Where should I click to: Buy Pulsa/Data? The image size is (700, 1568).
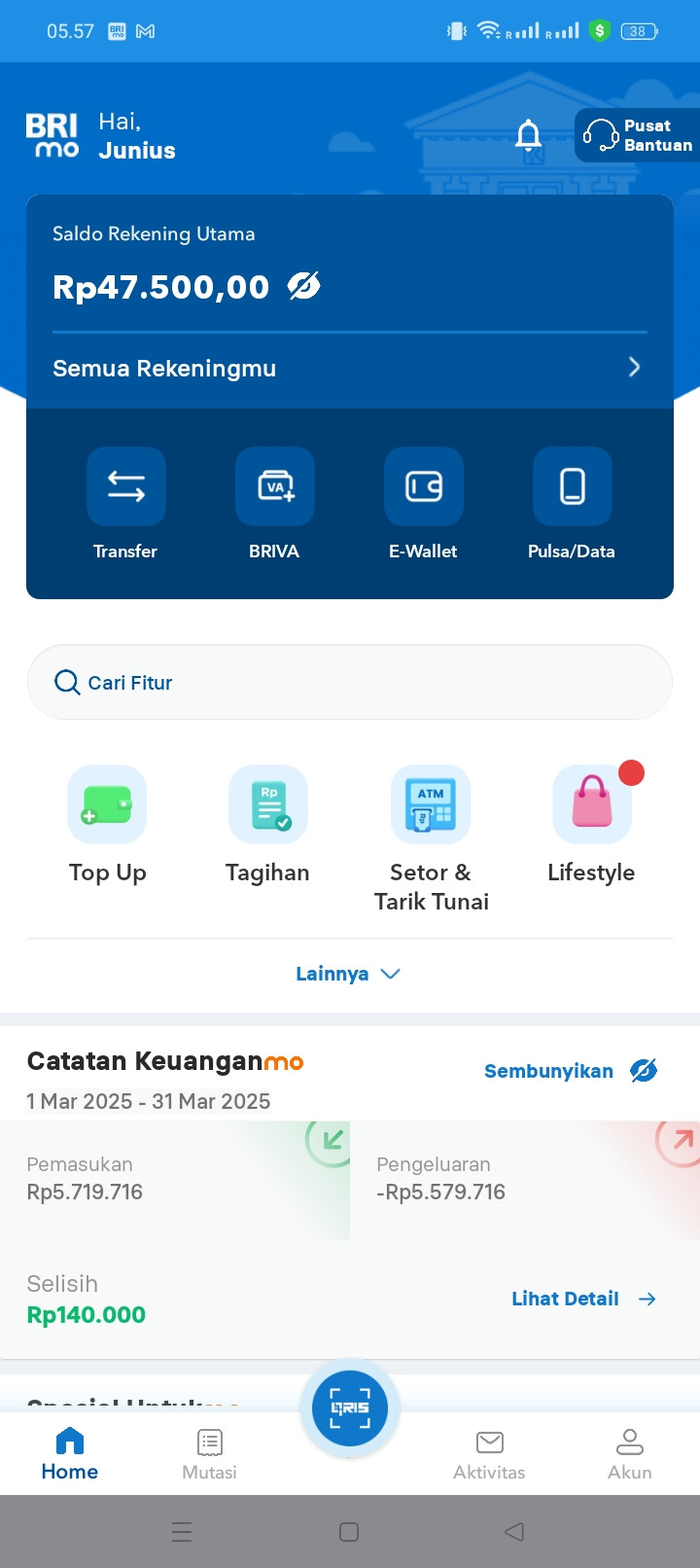point(572,504)
